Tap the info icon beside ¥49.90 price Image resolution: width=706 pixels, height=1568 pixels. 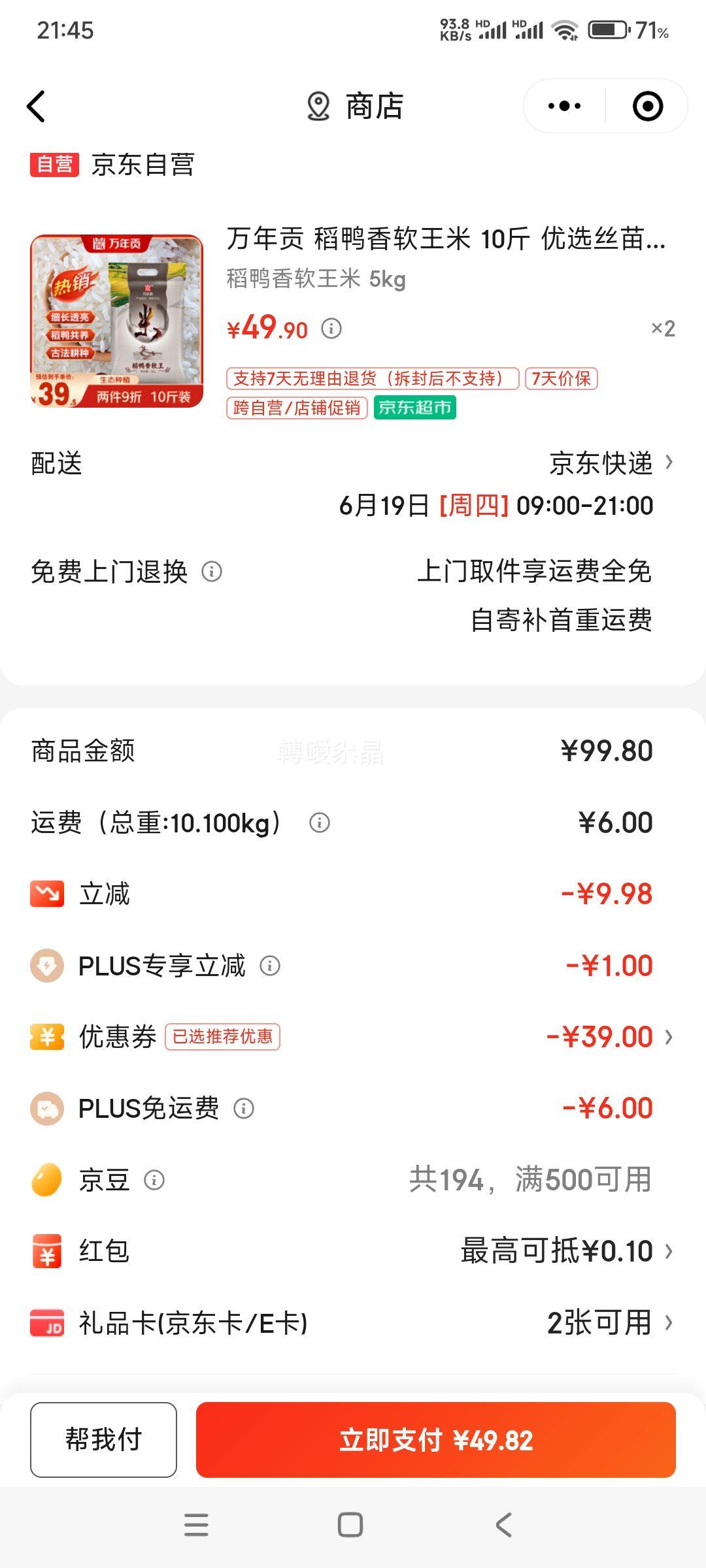click(x=331, y=328)
